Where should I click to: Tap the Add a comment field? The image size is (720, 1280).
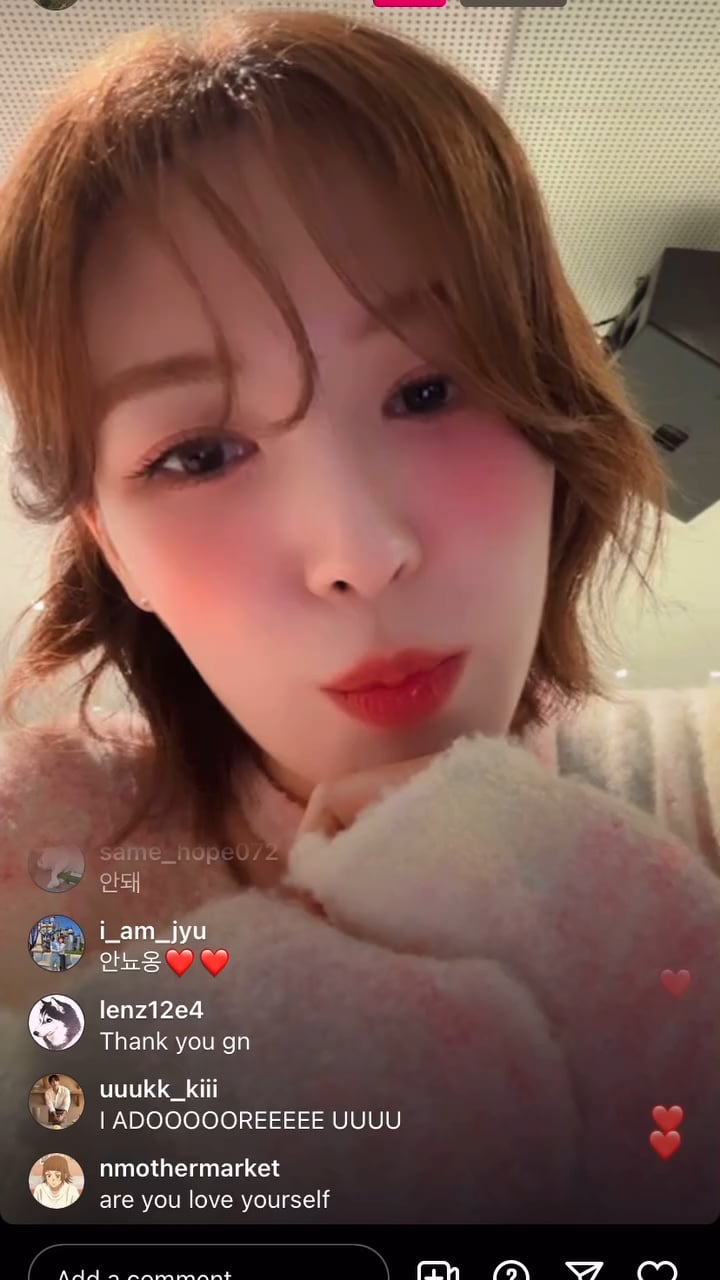coord(207,1268)
